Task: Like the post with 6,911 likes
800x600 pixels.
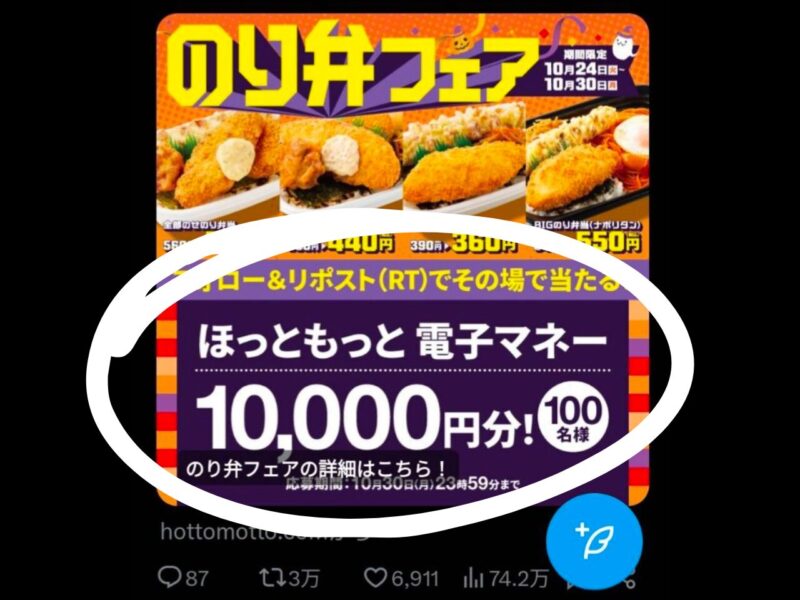Action: tap(376, 577)
